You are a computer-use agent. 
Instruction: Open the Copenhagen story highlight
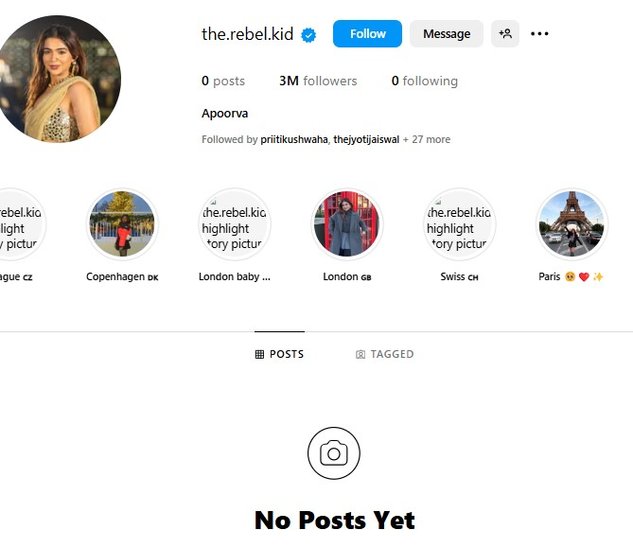[122, 224]
